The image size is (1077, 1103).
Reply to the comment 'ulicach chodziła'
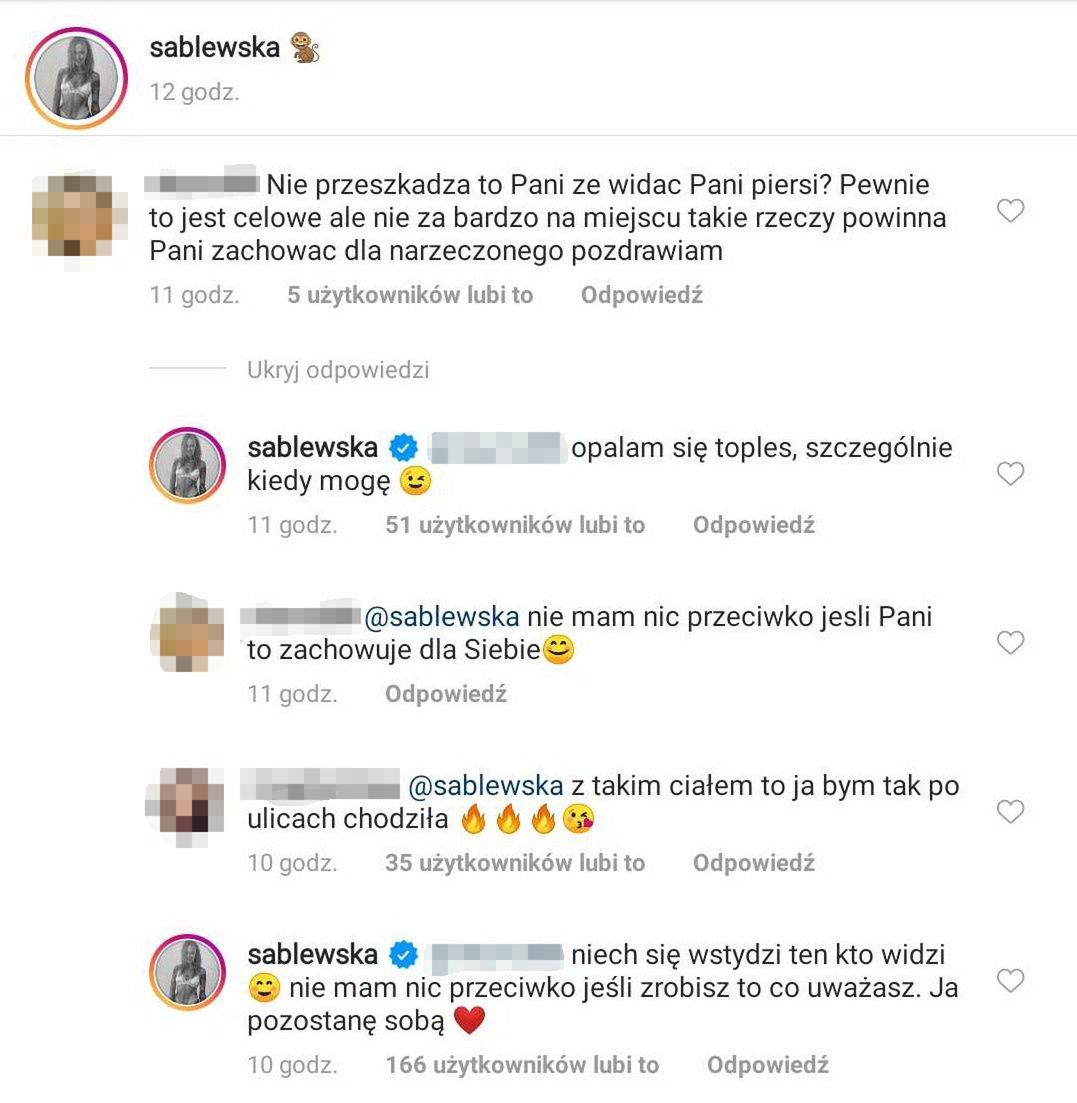coord(753,863)
